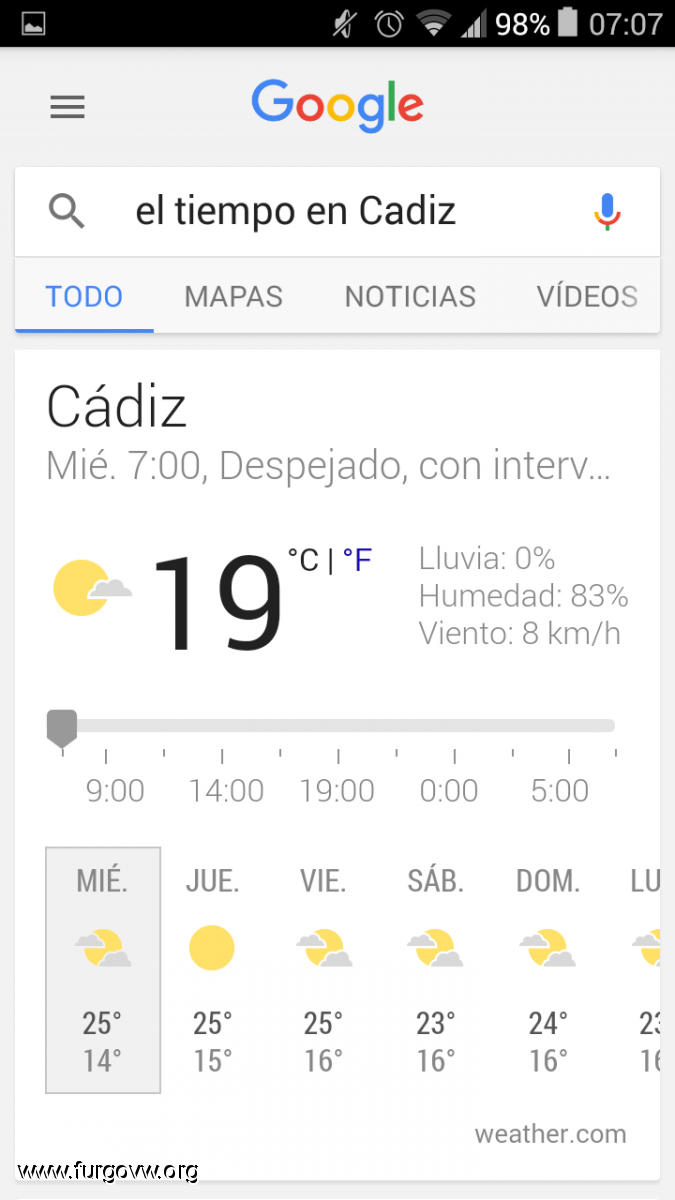Switch to the MAPAS tab
Screen dimensions: 675x1200
(x=233, y=297)
